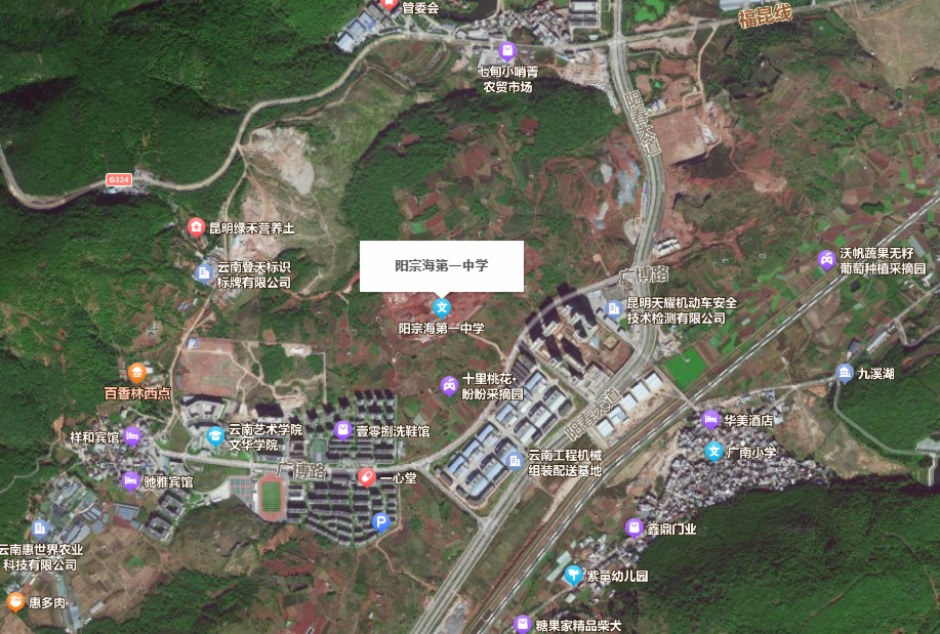Select the 百香林西点 bakery marker
The image size is (940, 634).
(x=138, y=374)
